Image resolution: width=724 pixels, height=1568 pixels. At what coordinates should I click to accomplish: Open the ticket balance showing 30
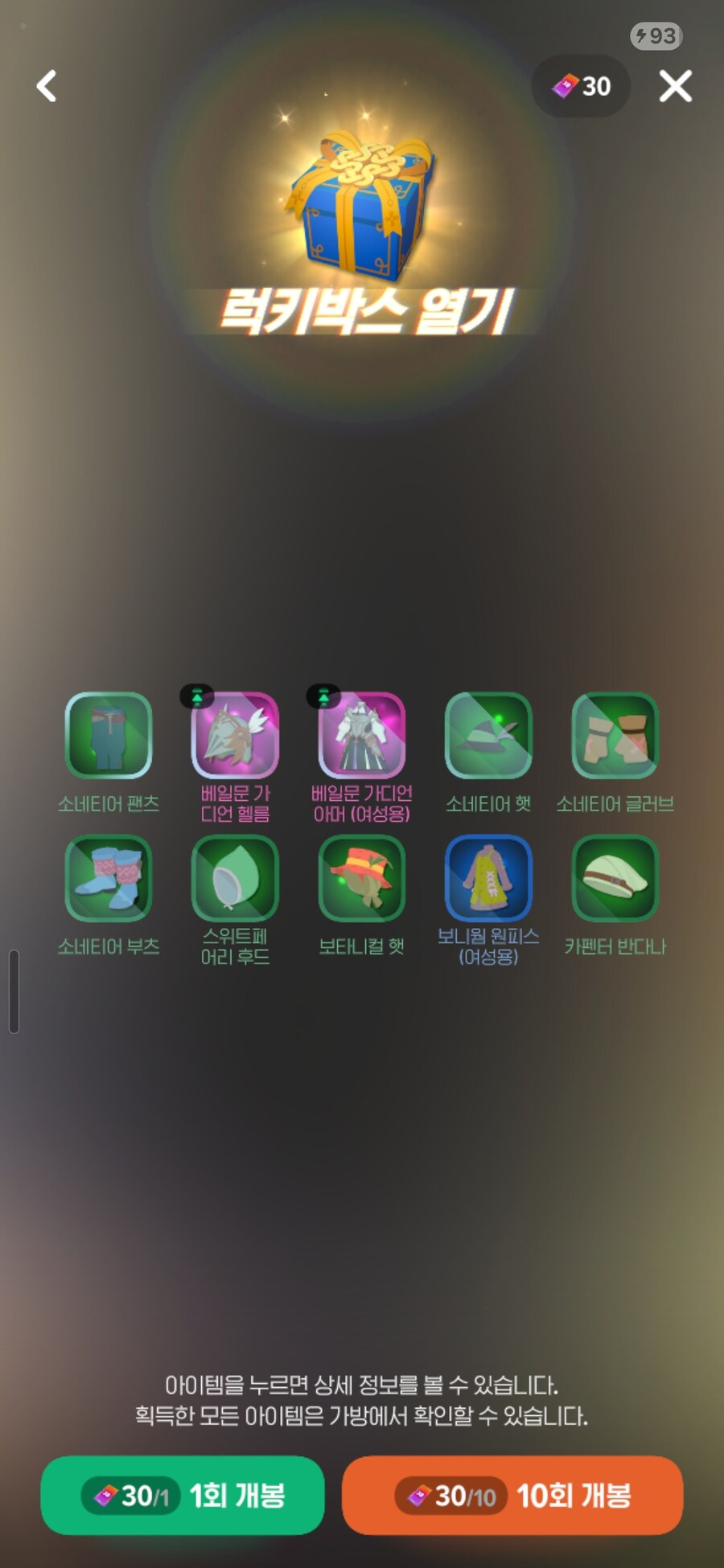(x=581, y=86)
